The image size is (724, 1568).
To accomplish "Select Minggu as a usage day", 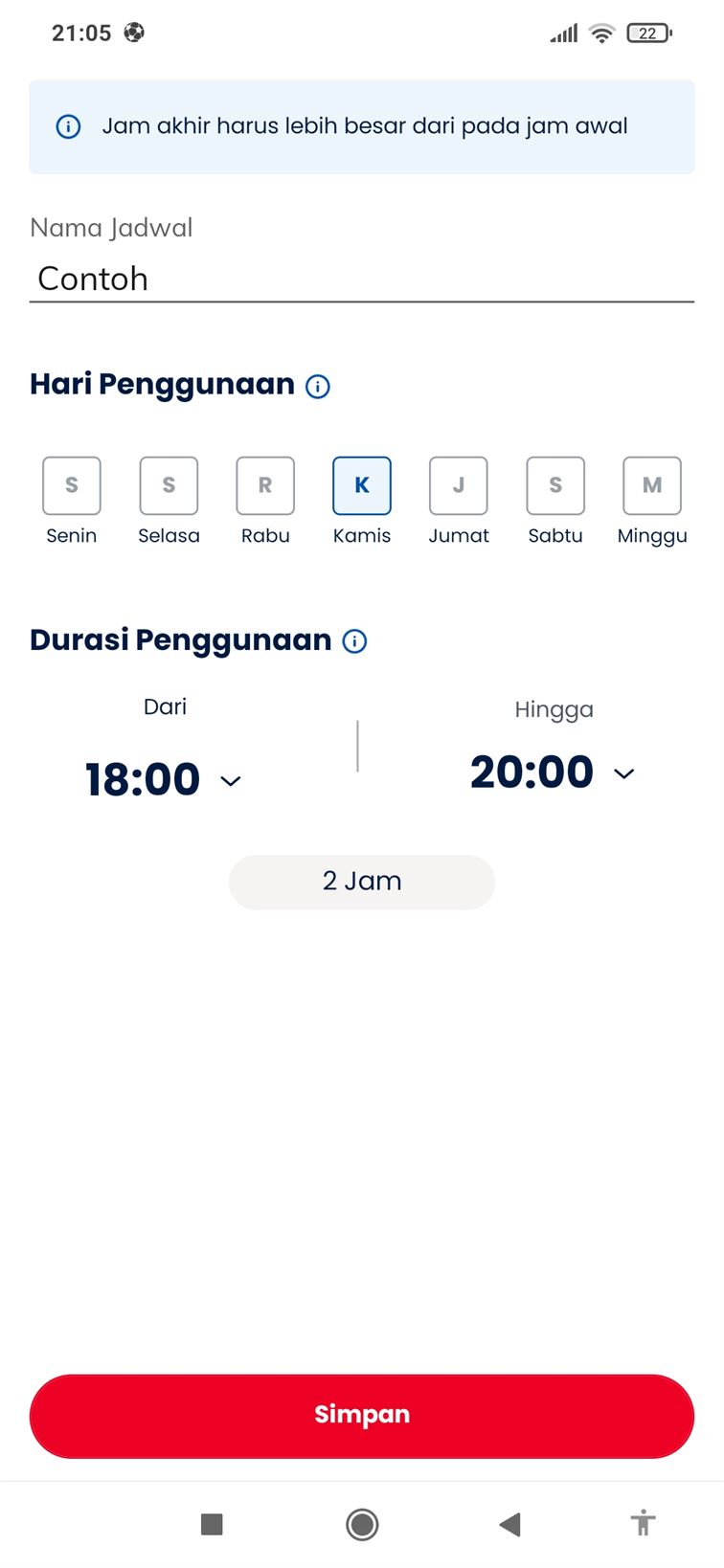I will click(x=652, y=485).
